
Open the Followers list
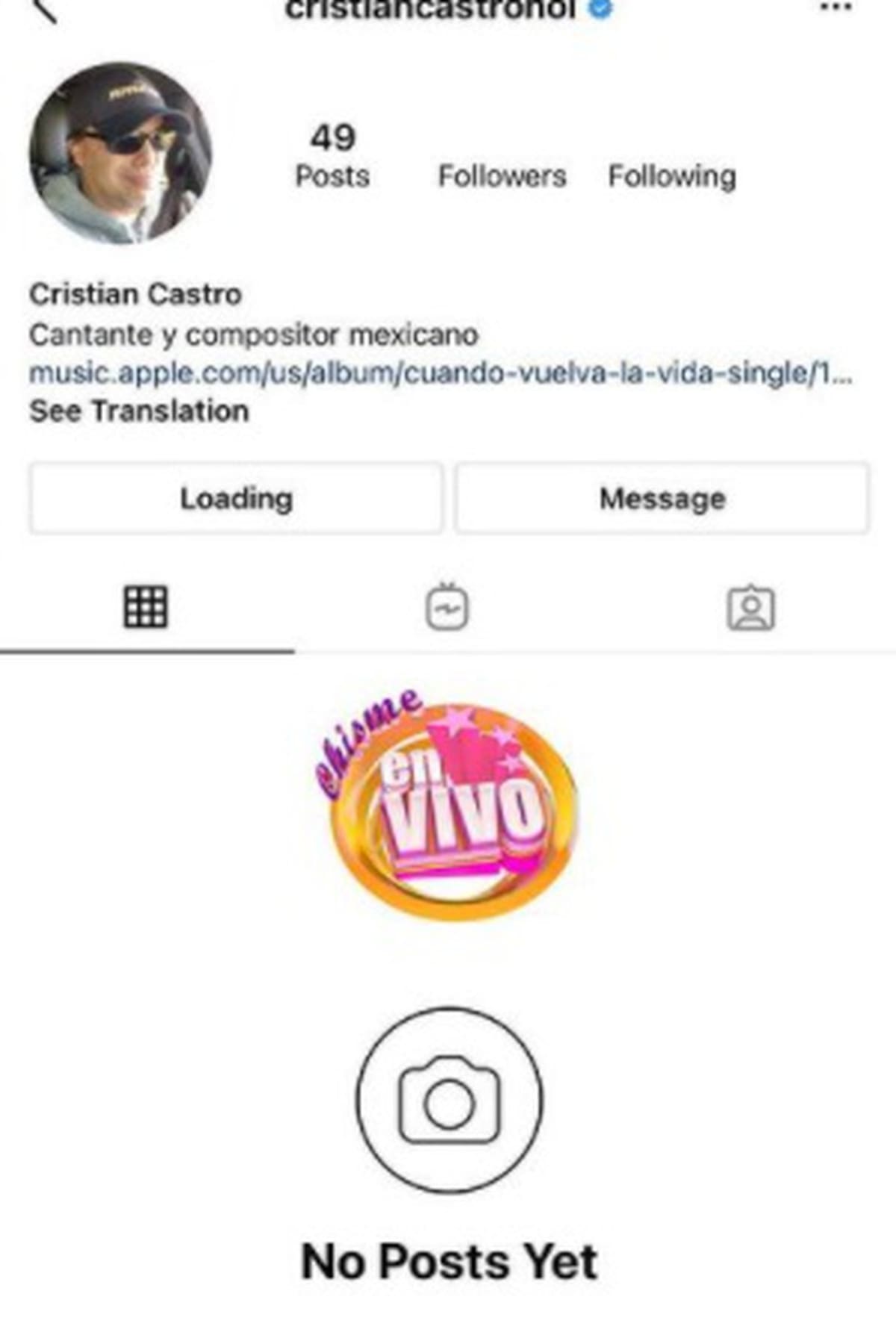[502, 176]
